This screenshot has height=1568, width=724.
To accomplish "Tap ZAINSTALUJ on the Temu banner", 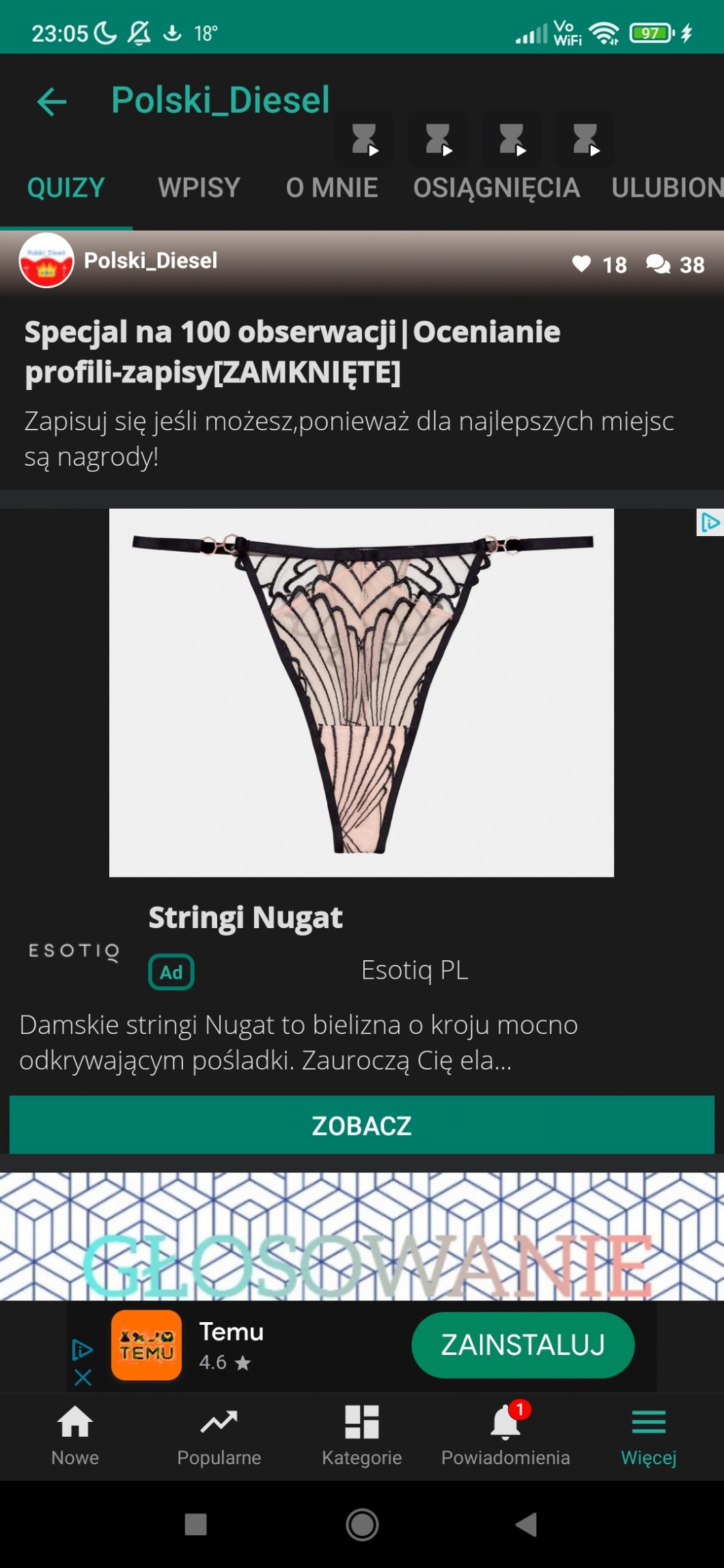I will pyautogui.click(x=523, y=1345).
